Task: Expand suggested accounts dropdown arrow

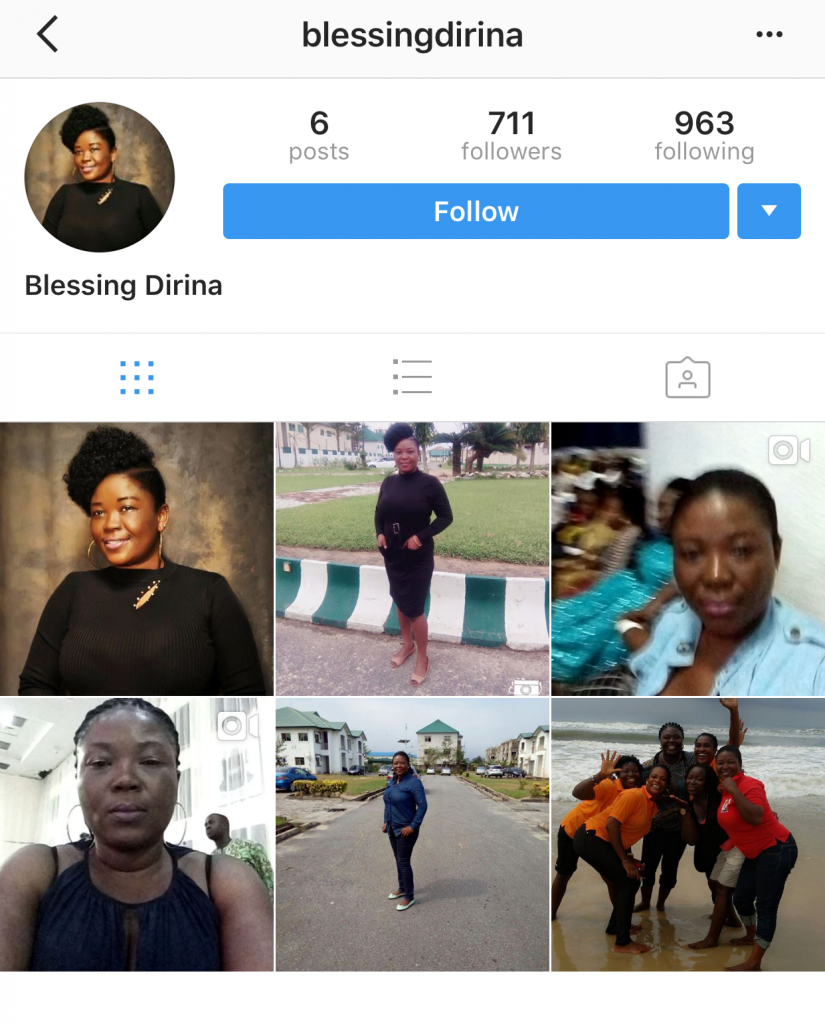Action: pos(768,211)
